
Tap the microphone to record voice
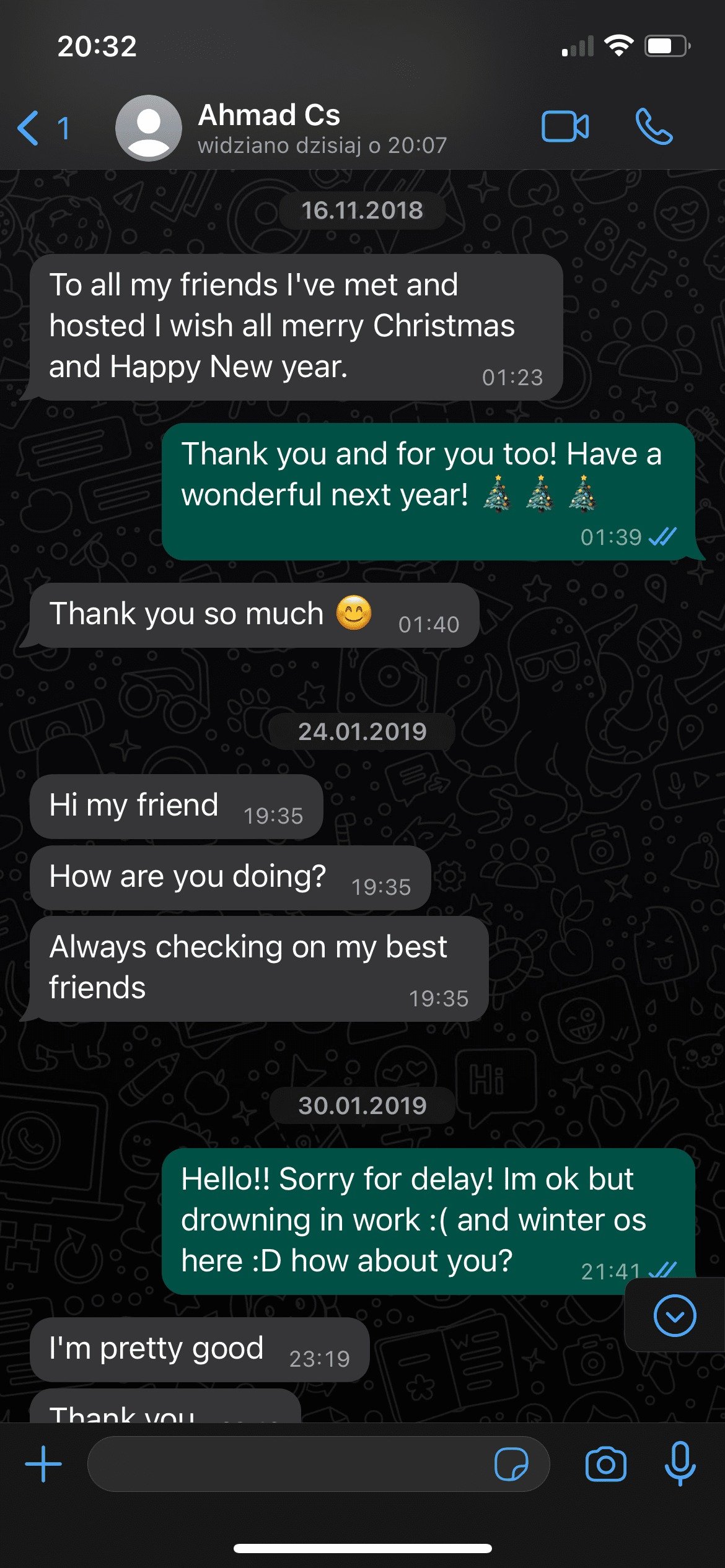pos(680,1464)
